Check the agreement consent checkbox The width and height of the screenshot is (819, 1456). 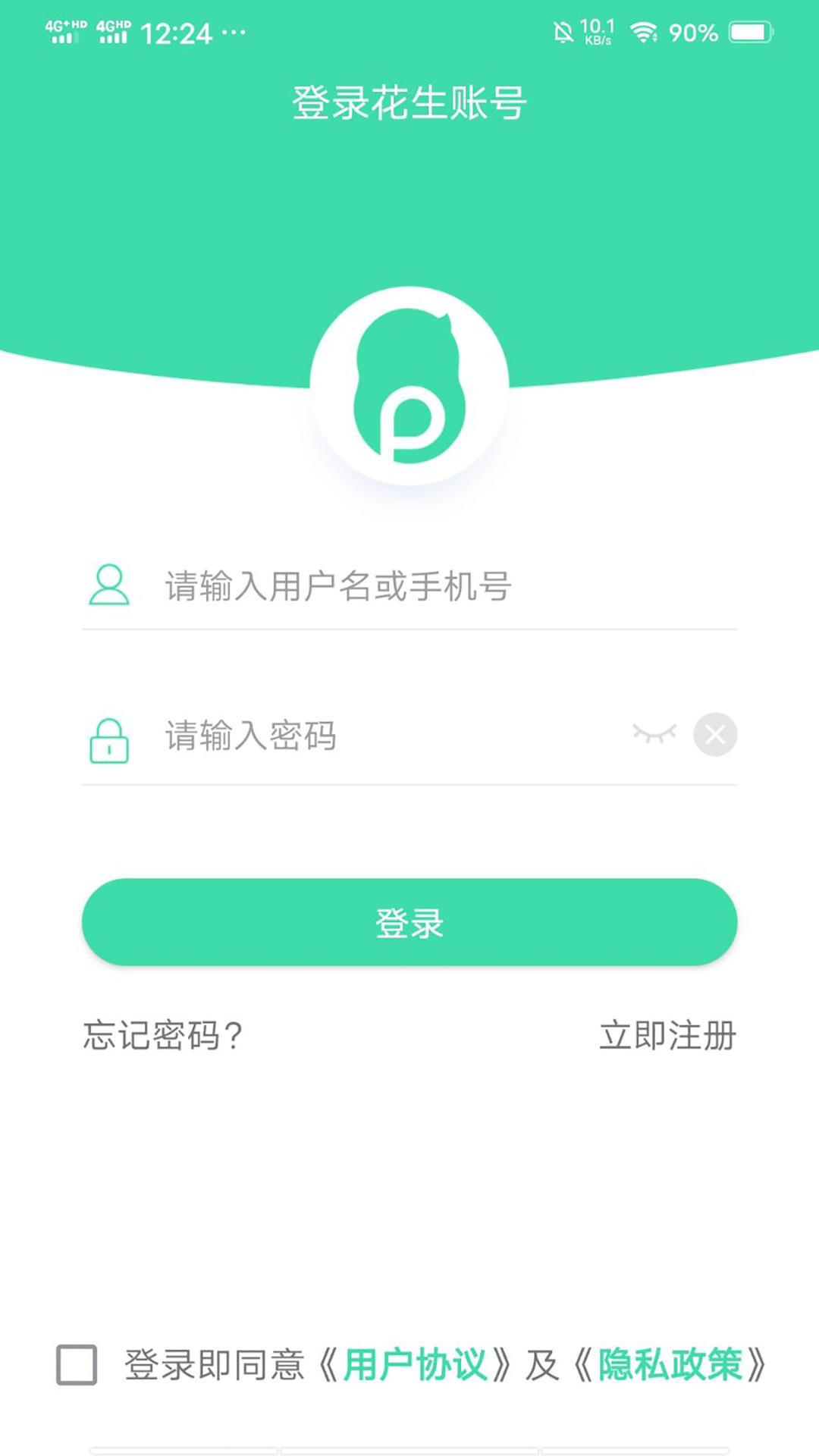(x=77, y=1365)
